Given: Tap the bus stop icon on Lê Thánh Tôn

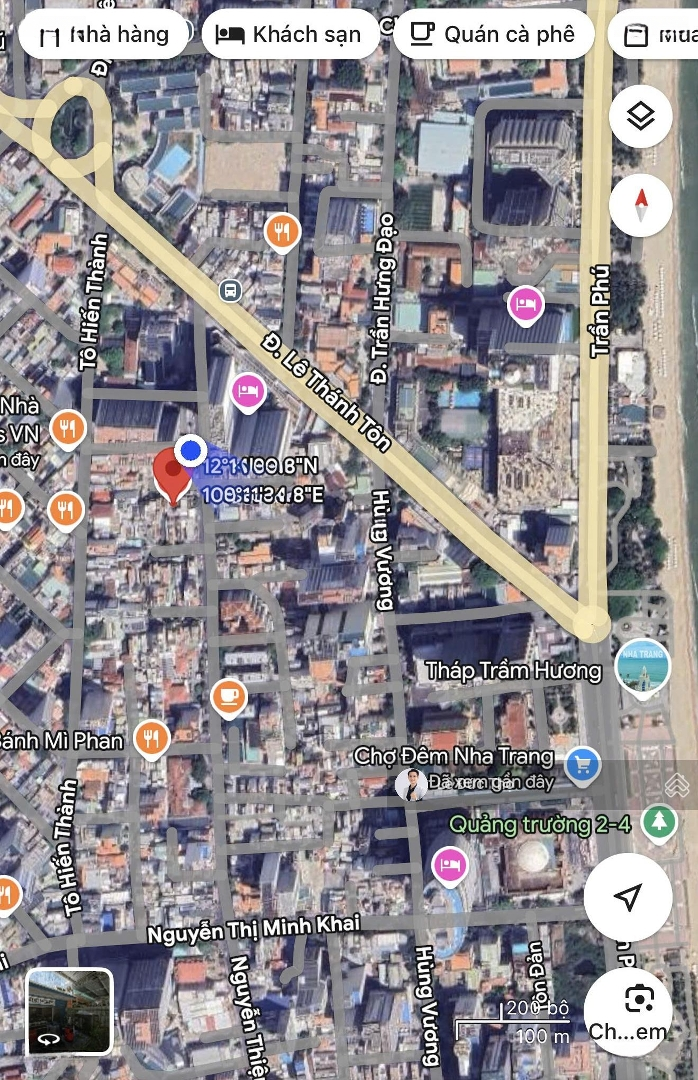Looking at the screenshot, I should coord(230,291).
